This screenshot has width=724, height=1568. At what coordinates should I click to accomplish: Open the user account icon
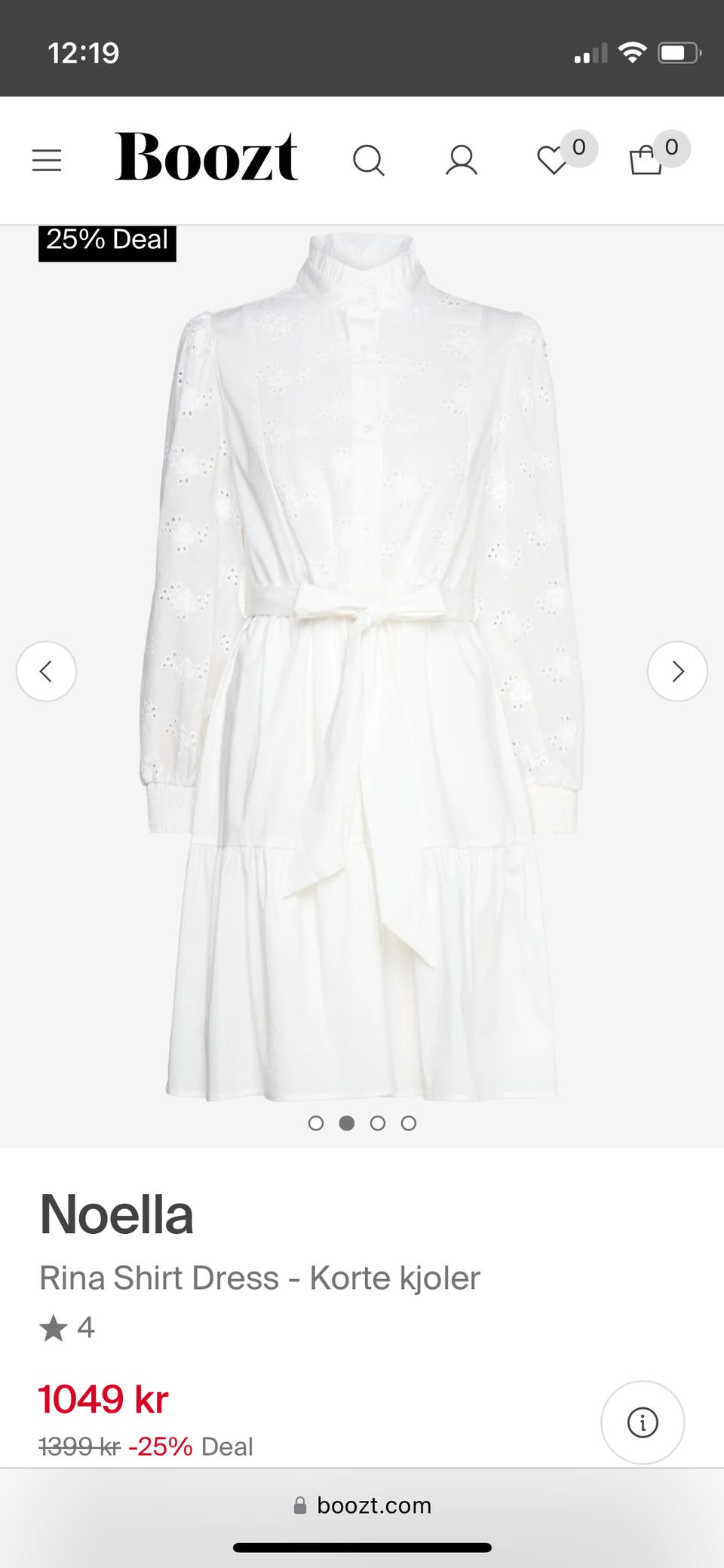(x=461, y=160)
